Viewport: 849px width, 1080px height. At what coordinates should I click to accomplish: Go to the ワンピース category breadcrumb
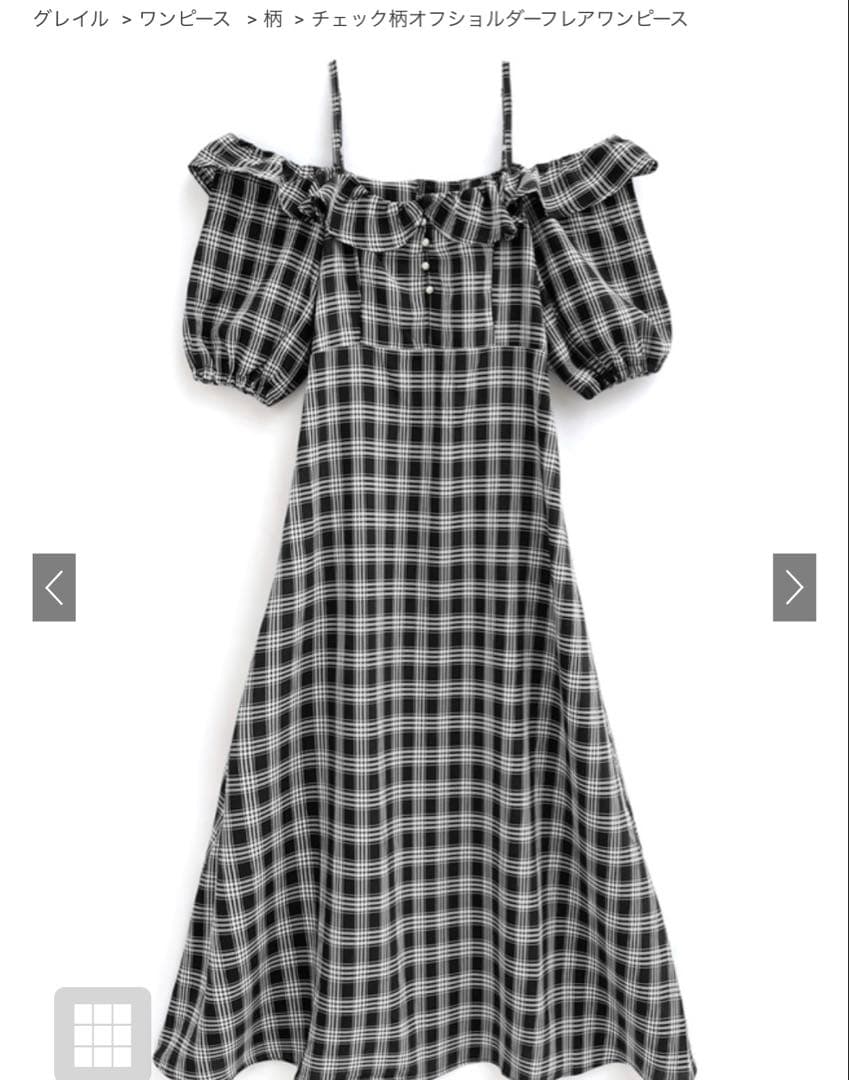pyautogui.click(x=185, y=19)
